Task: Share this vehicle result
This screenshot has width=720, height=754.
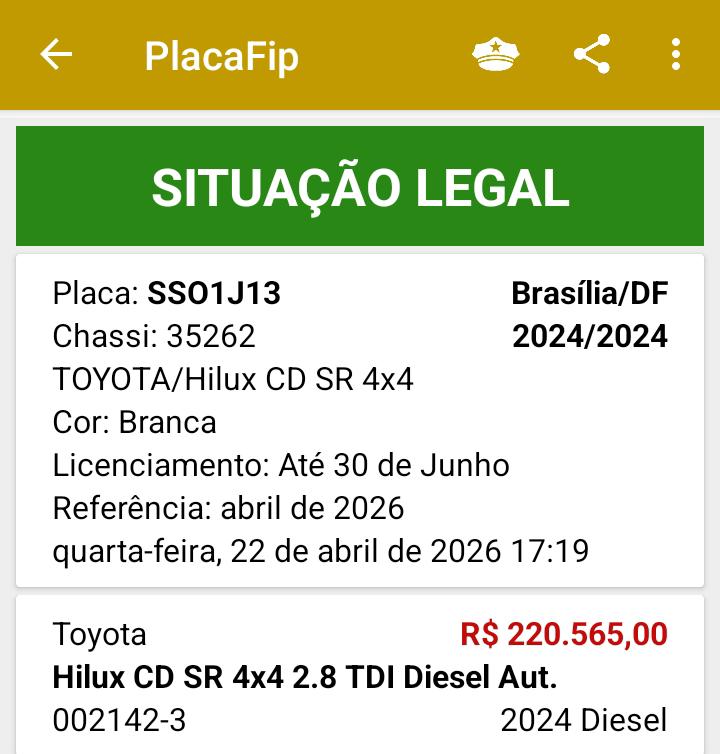Action: click(x=592, y=55)
